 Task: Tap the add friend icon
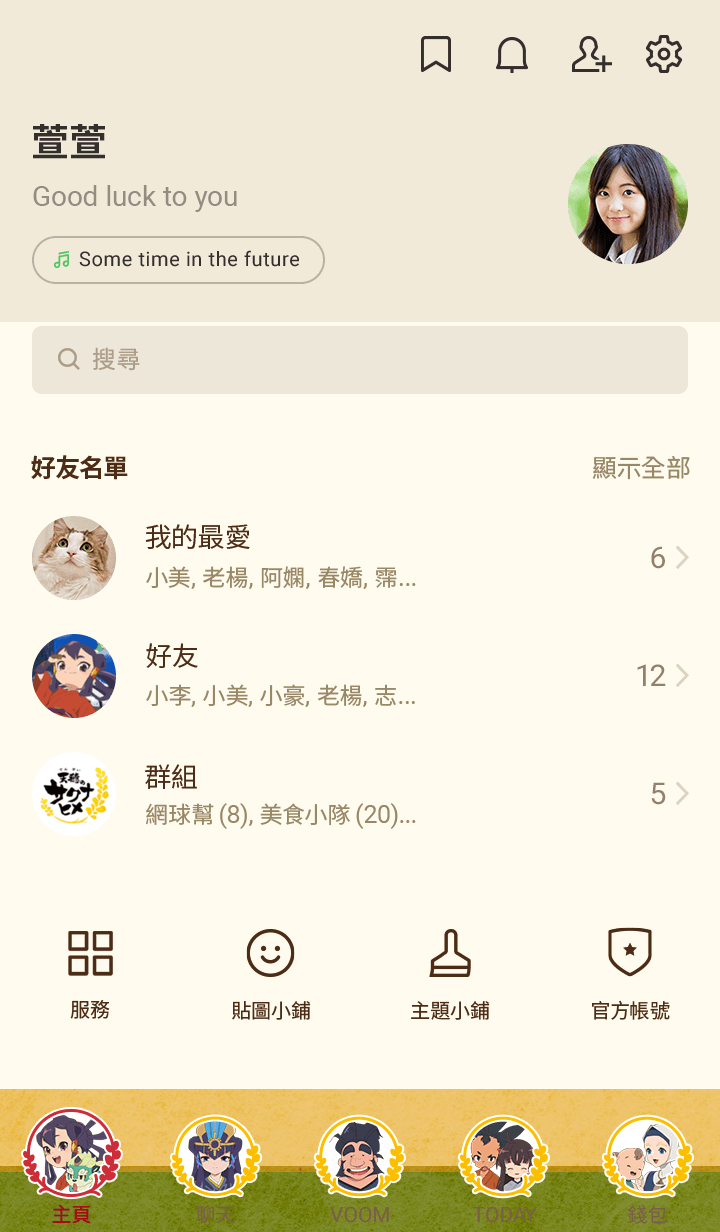(x=590, y=54)
